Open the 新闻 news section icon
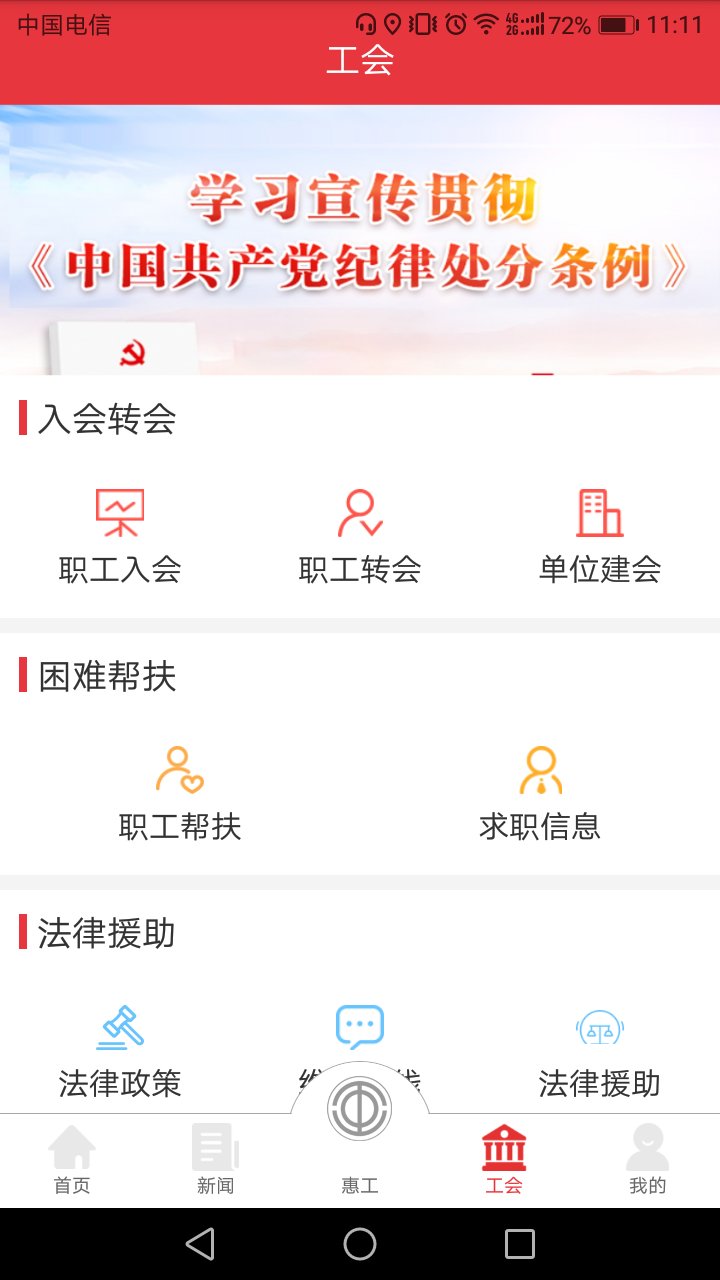Viewport: 720px width, 1280px height. 215,1145
